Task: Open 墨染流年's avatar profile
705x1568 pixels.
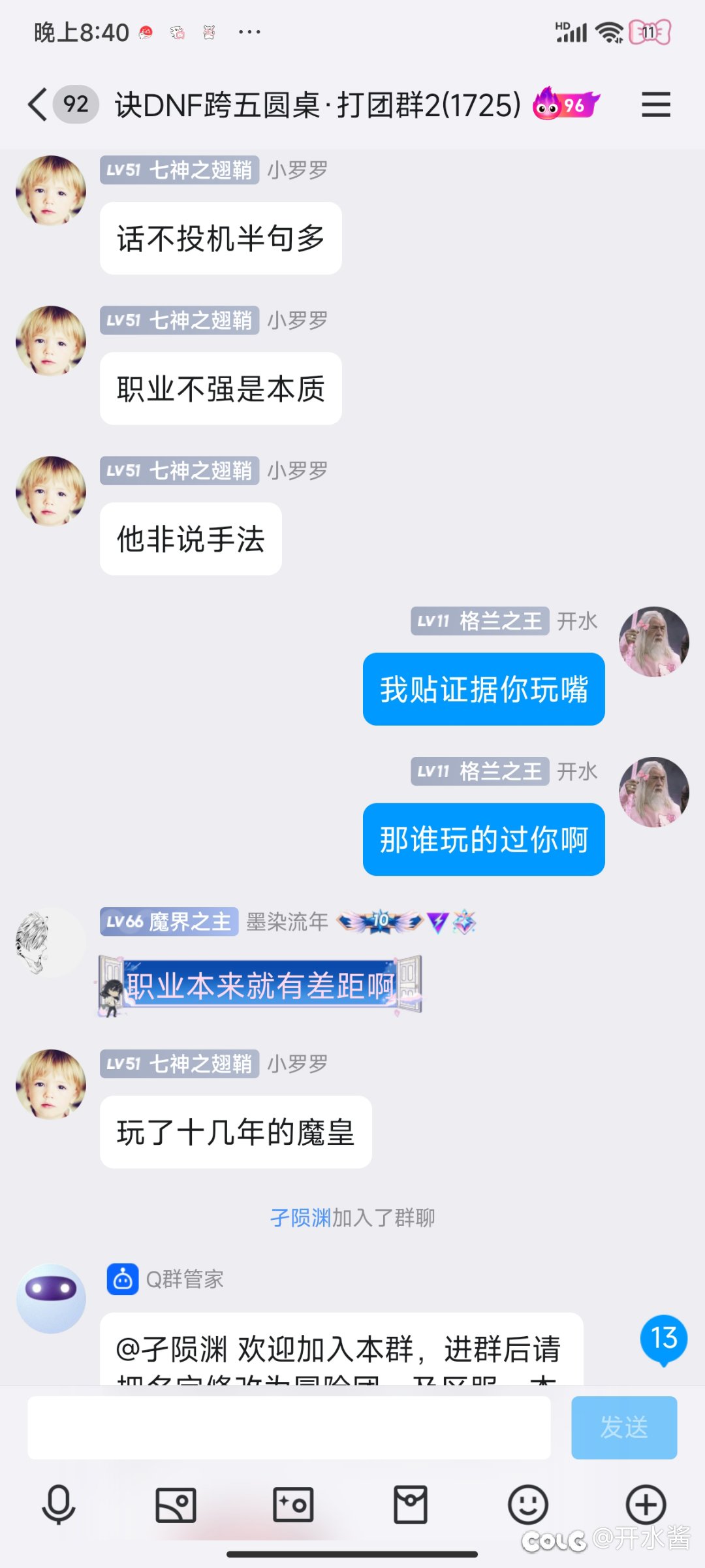Action: [x=51, y=943]
